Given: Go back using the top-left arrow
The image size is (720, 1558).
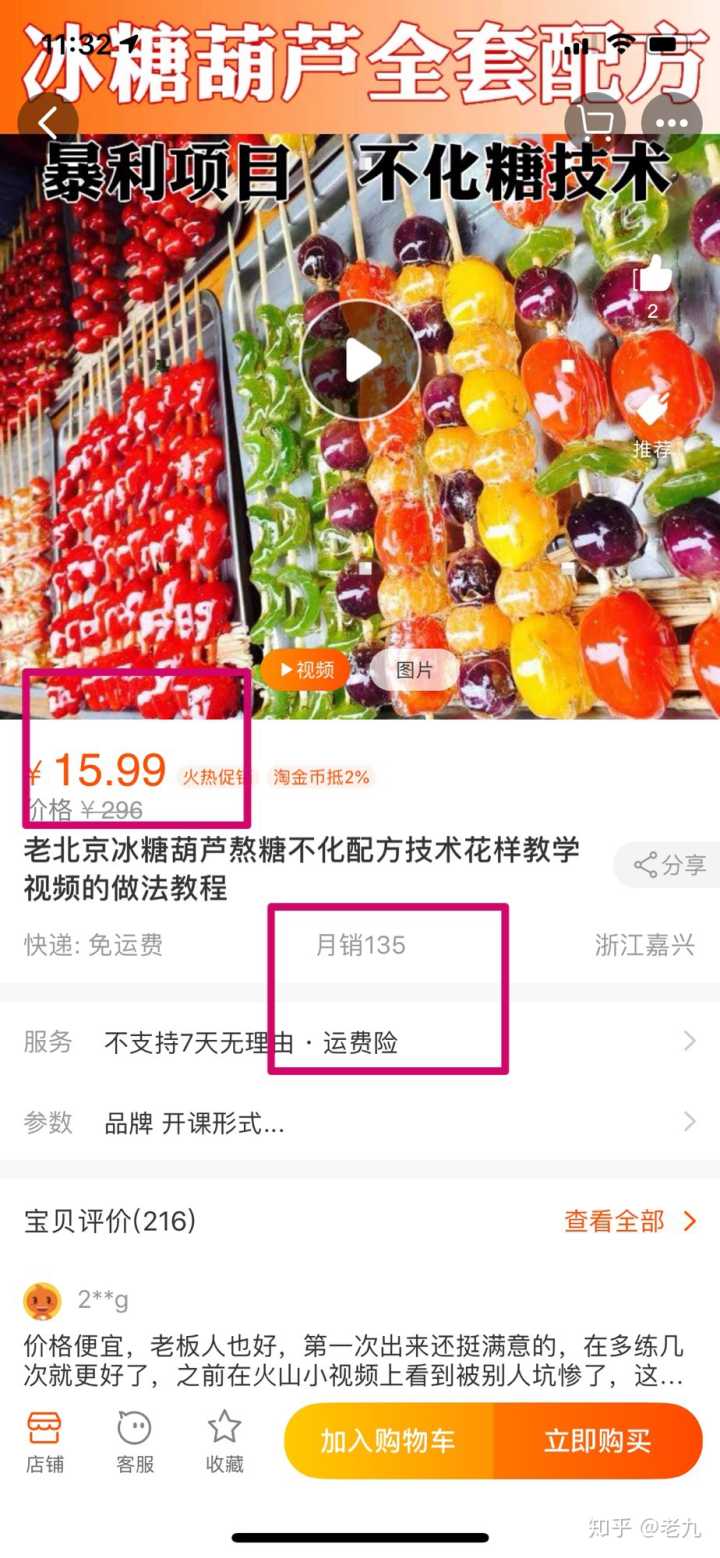Looking at the screenshot, I should click(x=47, y=124).
